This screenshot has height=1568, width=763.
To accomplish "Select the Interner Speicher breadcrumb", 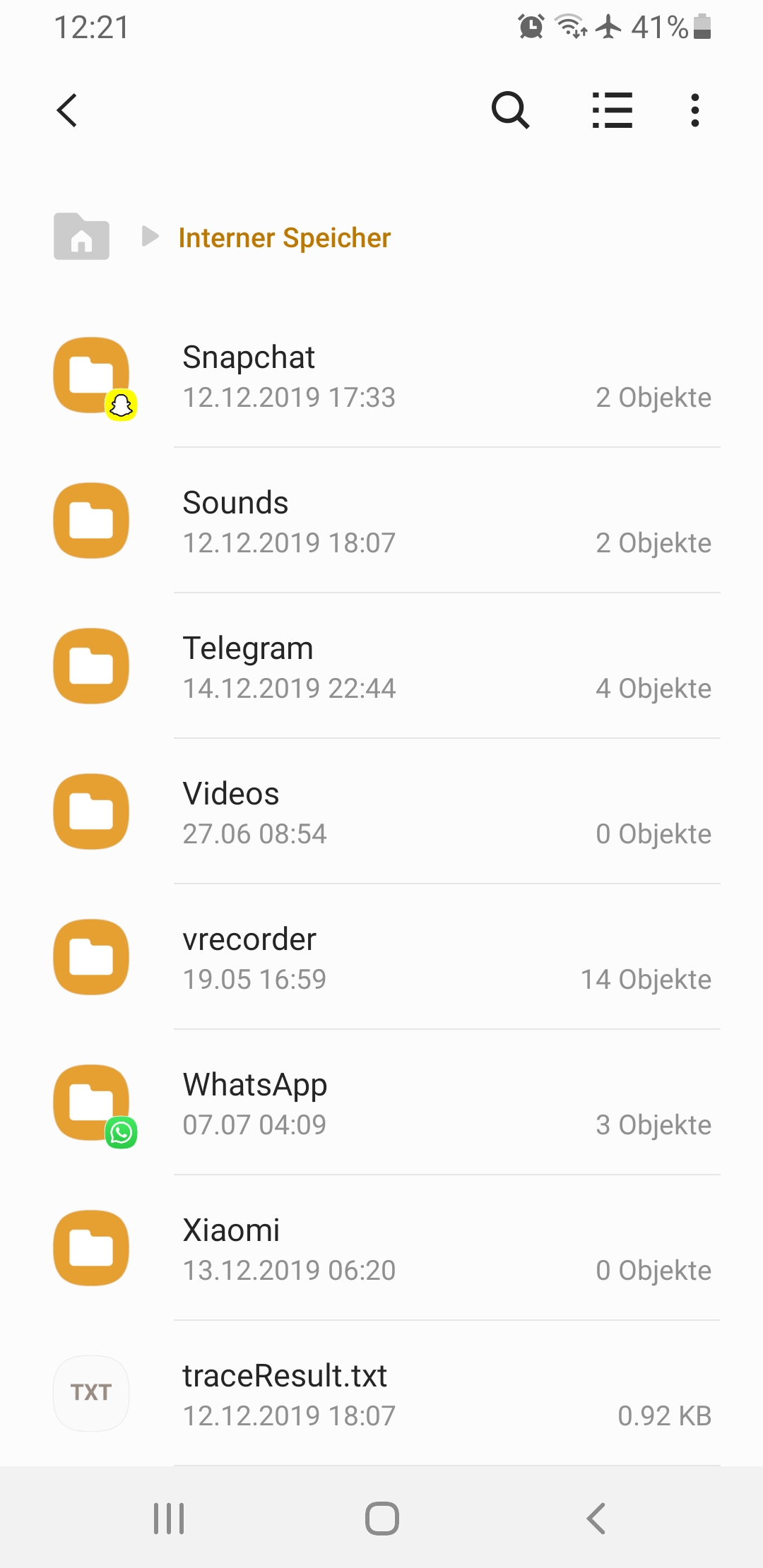I will pyautogui.click(x=284, y=238).
